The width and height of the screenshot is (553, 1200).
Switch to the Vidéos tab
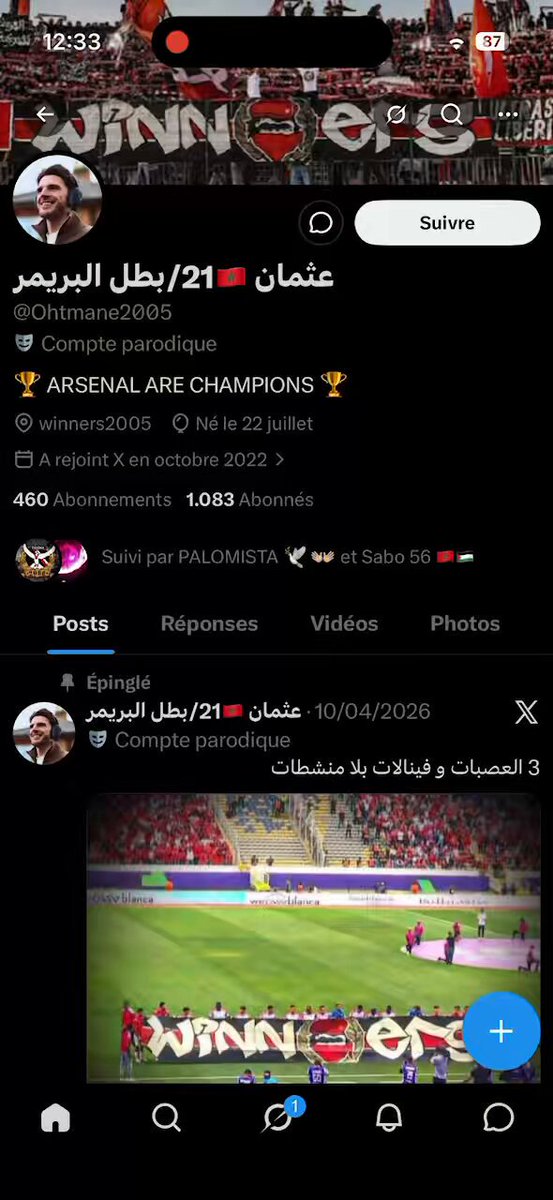coord(344,624)
